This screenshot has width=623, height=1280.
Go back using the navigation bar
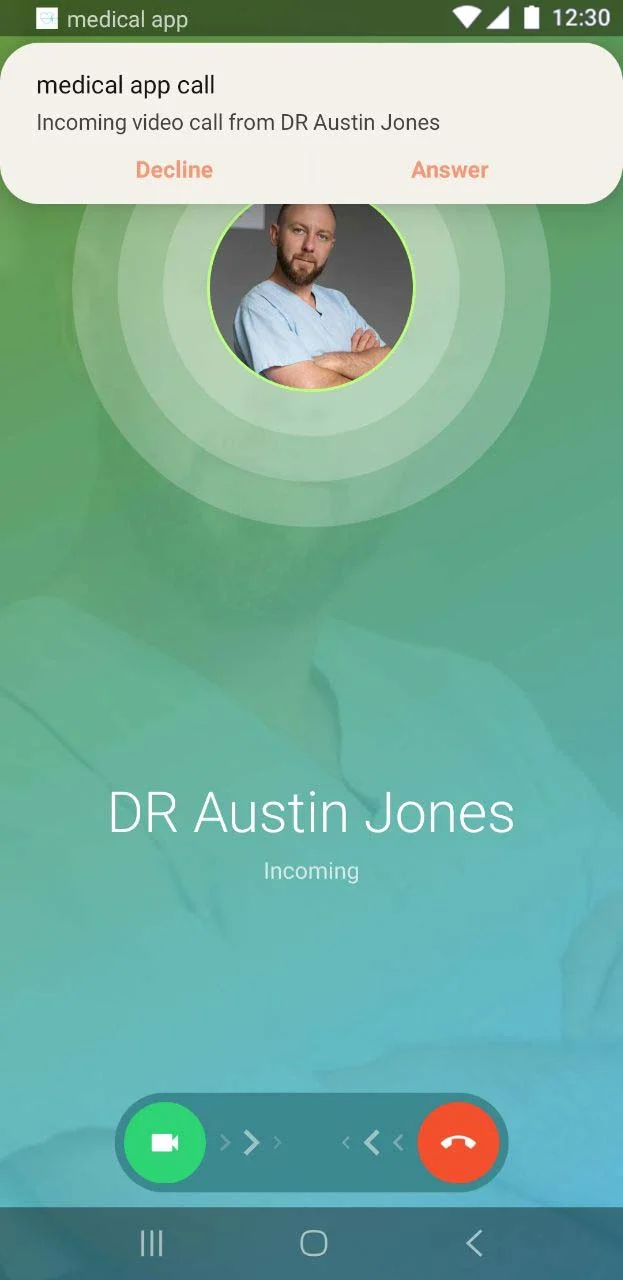pyautogui.click(x=474, y=1243)
